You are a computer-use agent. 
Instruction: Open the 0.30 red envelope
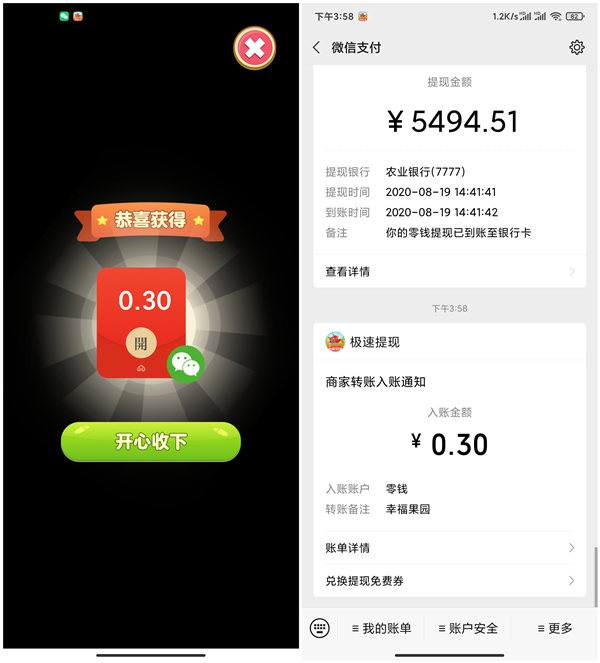141,344
